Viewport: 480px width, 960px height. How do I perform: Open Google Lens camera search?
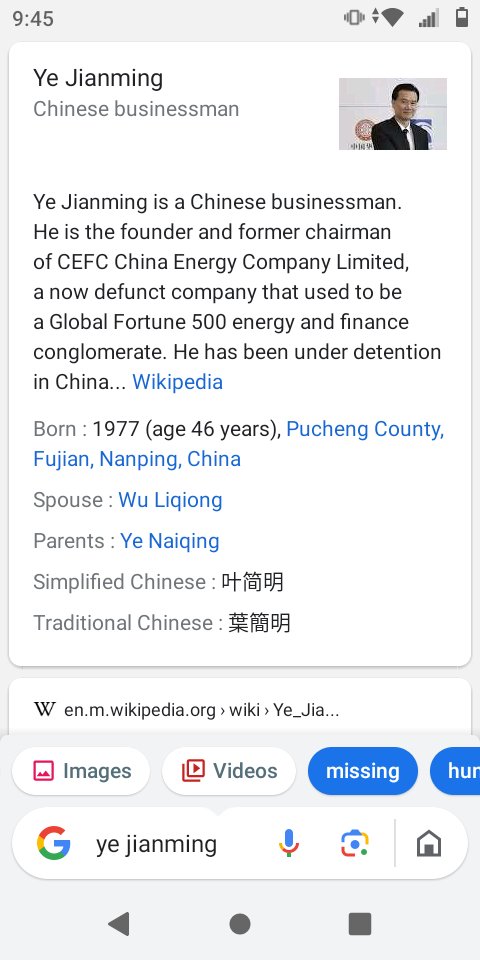[354, 844]
